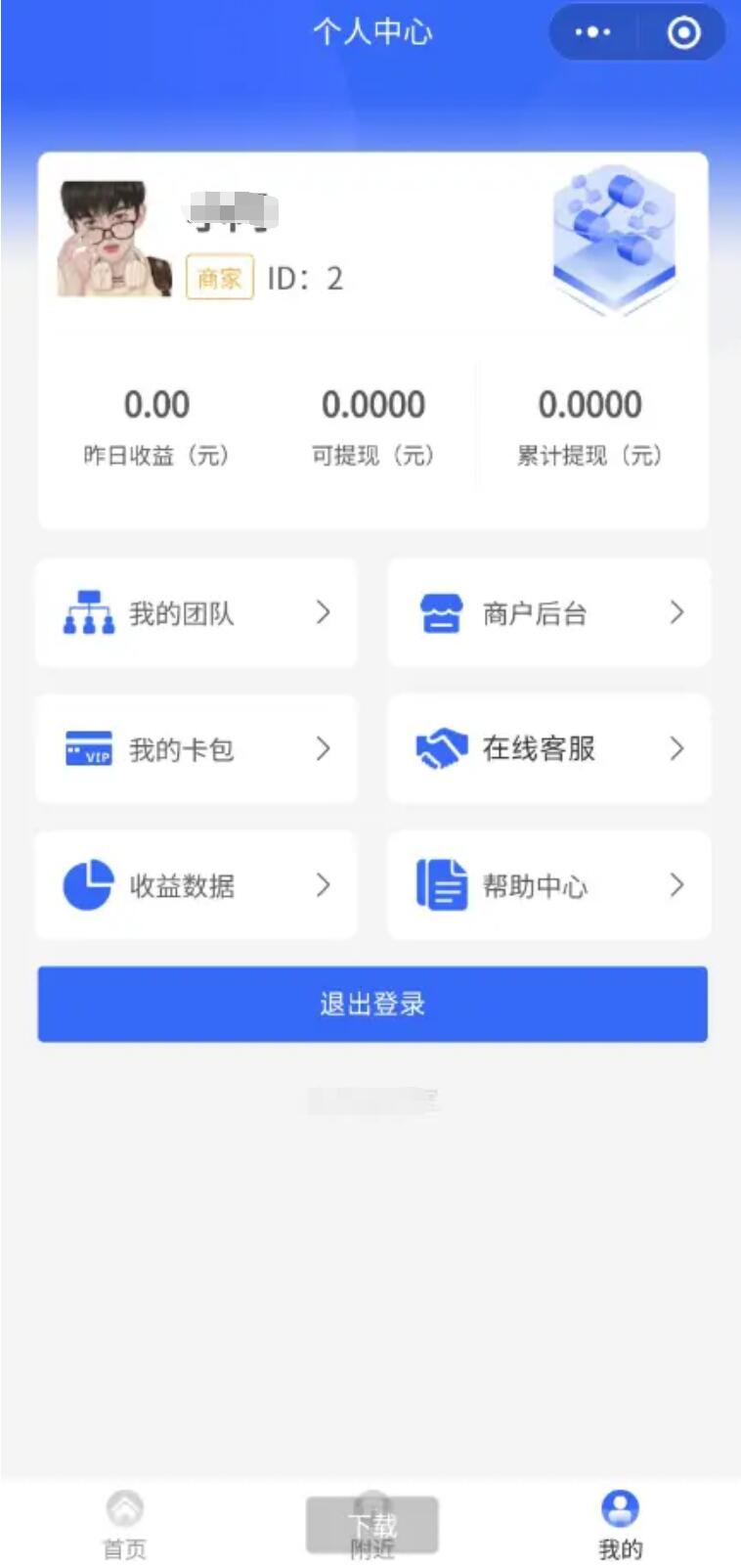Screen dimensions: 741x1568
Task: Tap the 商家 merchant badge
Action: click(218, 278)
